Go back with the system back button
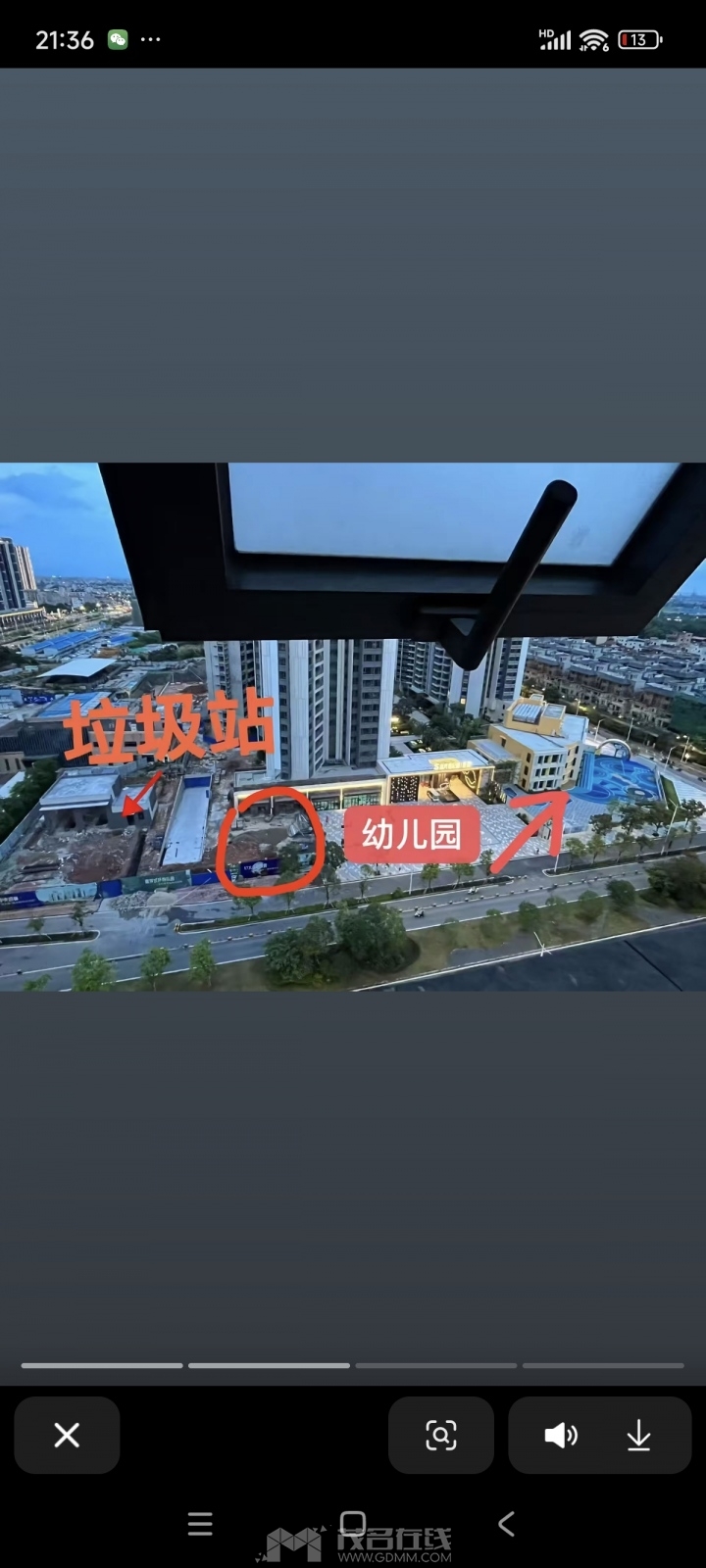The height and width of the screenshot is (1568, 706). click(x=506, y=1523)
